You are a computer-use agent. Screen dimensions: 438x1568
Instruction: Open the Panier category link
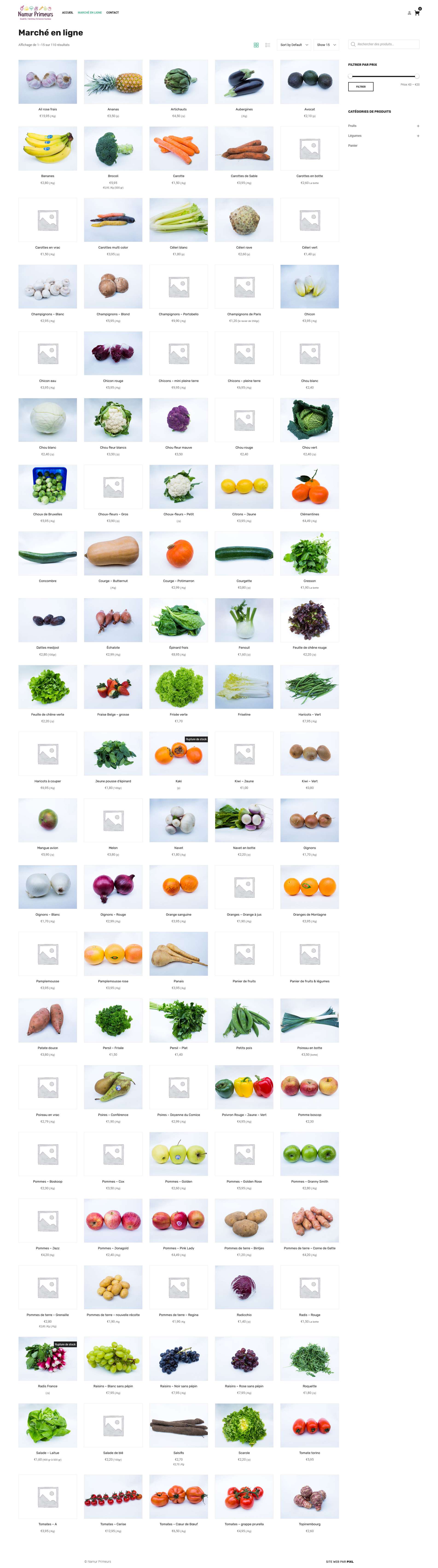pos(353,146)
